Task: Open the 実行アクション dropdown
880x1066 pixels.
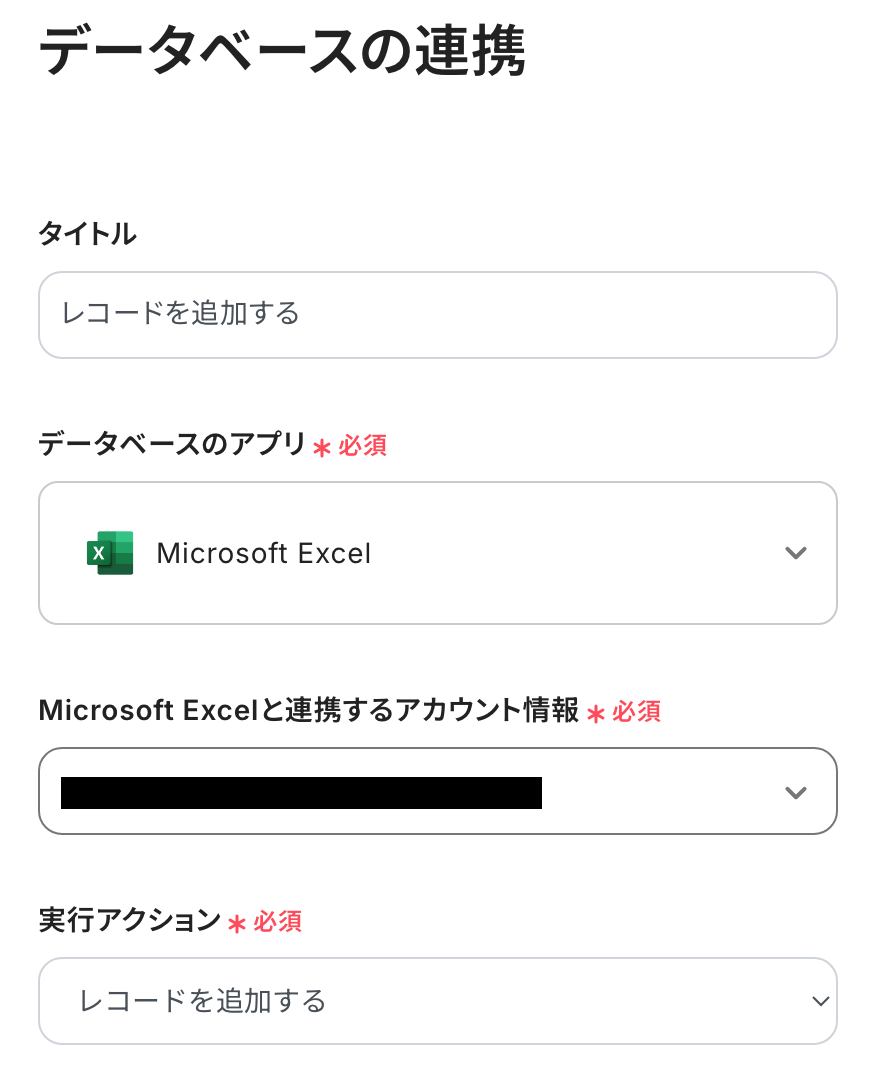Action: click(437, 1001)
